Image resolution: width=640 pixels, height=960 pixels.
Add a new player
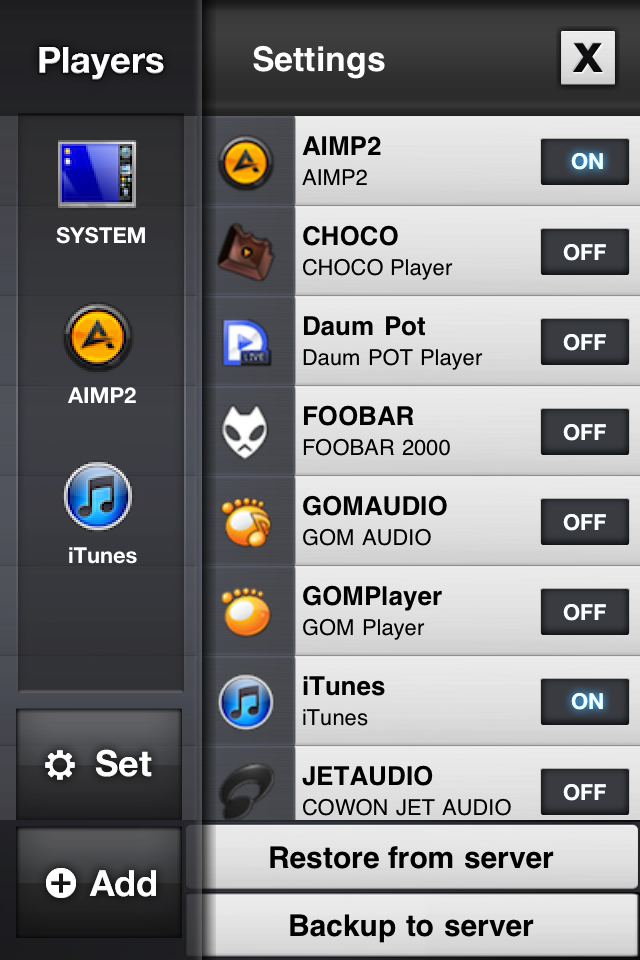(99, 884)
